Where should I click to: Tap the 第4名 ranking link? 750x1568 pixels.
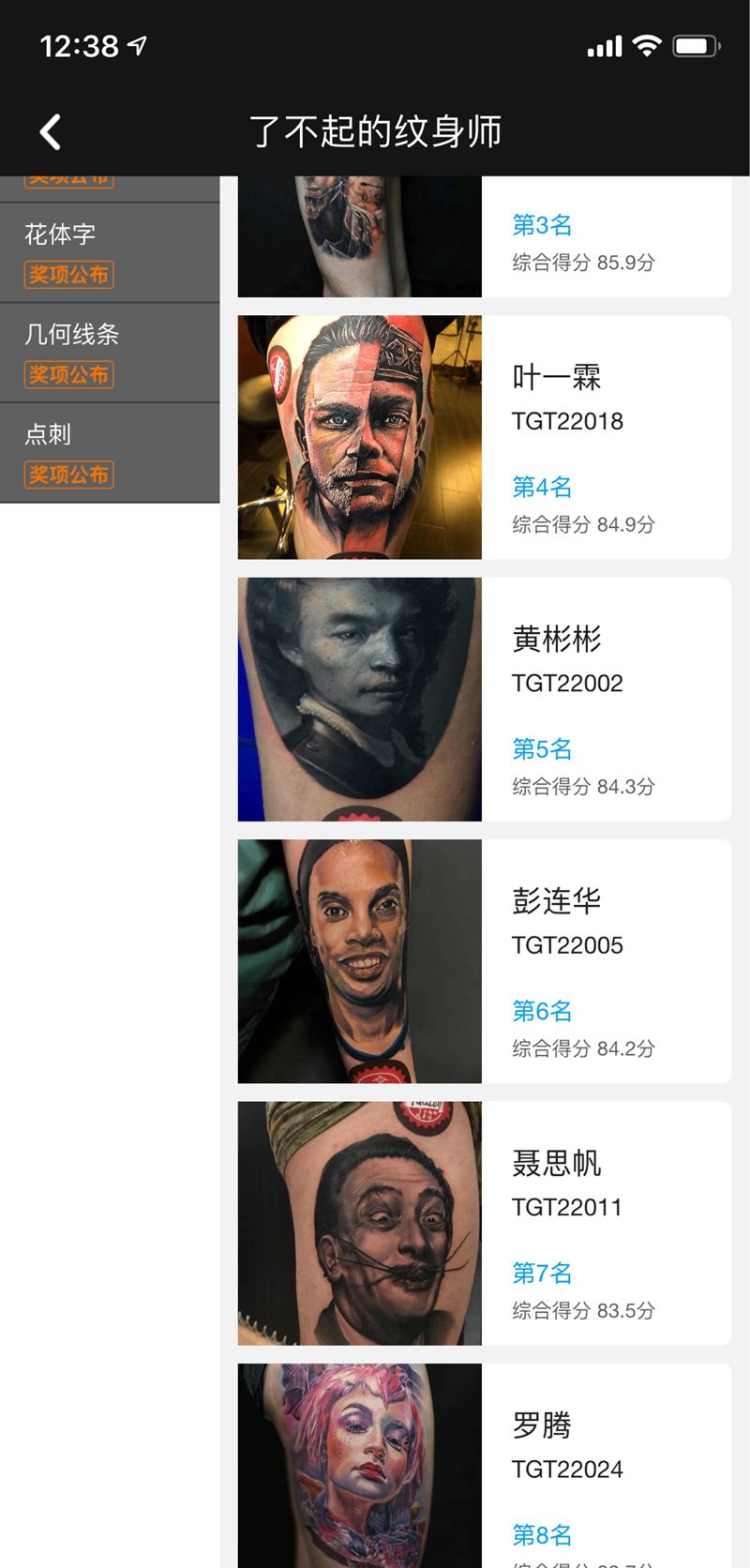pos(542,487)
